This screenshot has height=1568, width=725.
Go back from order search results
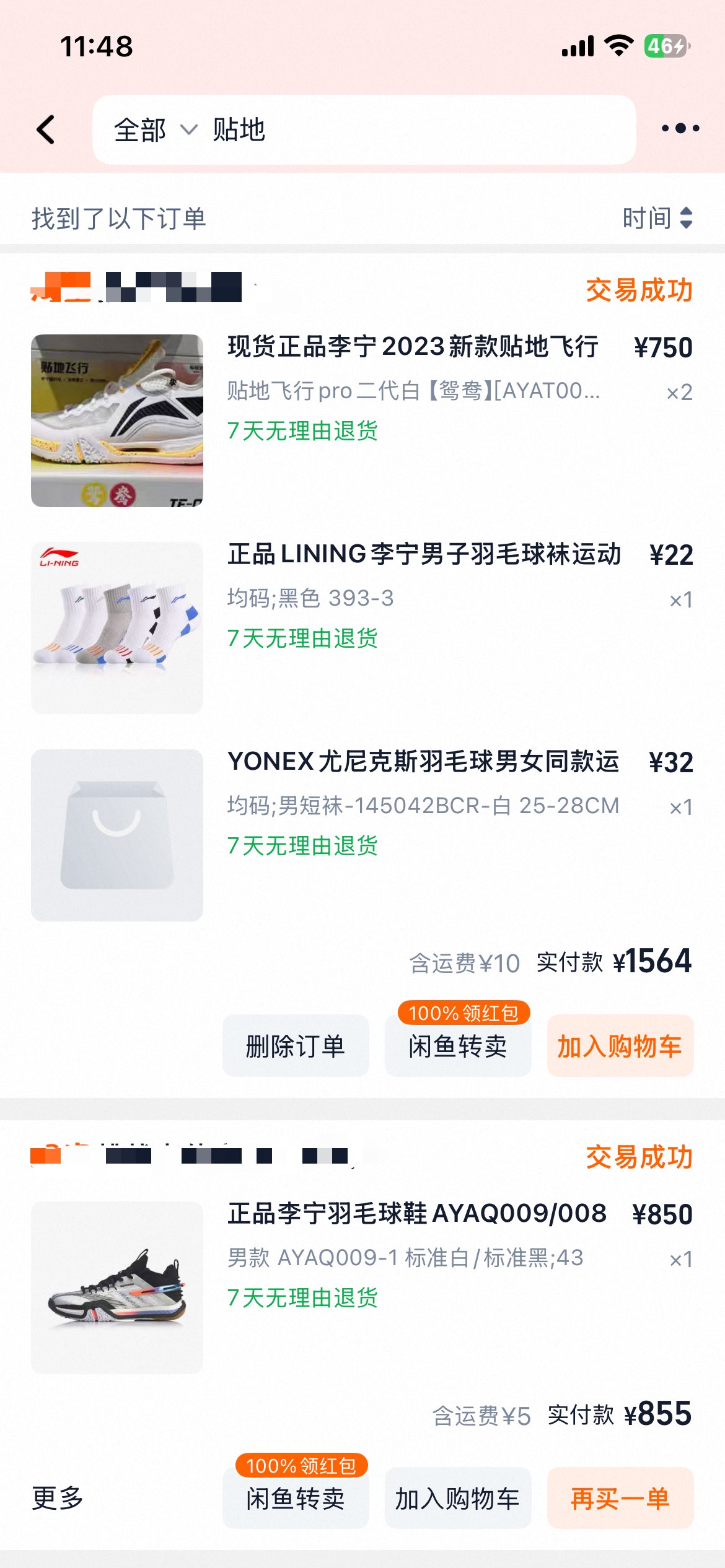pyautogui.click(x=46, y=129)
